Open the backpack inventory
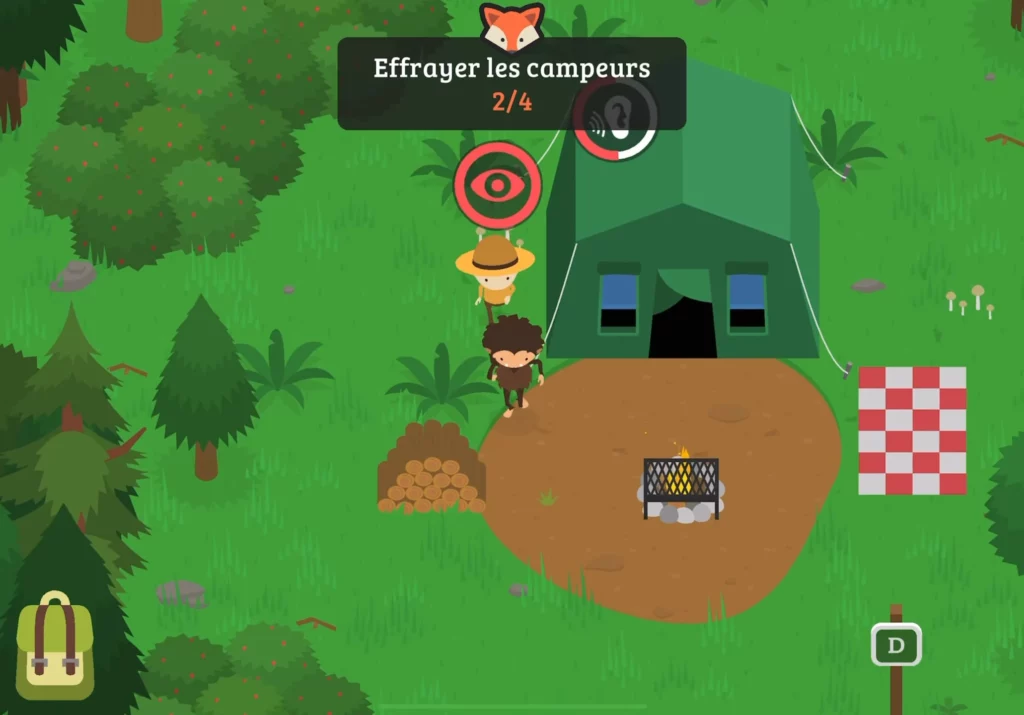Viewport: 1024px width, 715px height. [x=55, y=645]
